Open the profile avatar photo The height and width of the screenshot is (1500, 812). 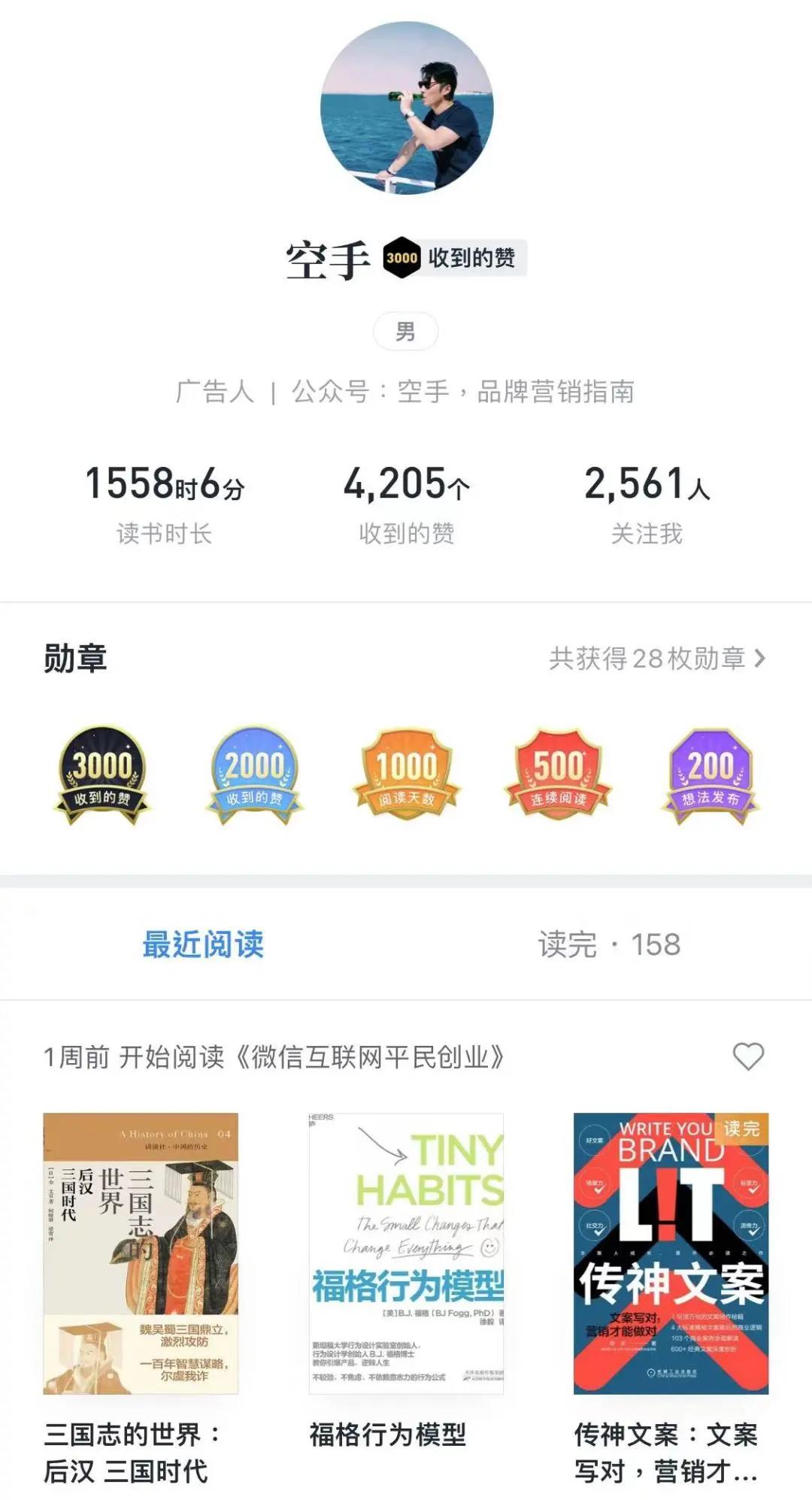pos(407,108)
